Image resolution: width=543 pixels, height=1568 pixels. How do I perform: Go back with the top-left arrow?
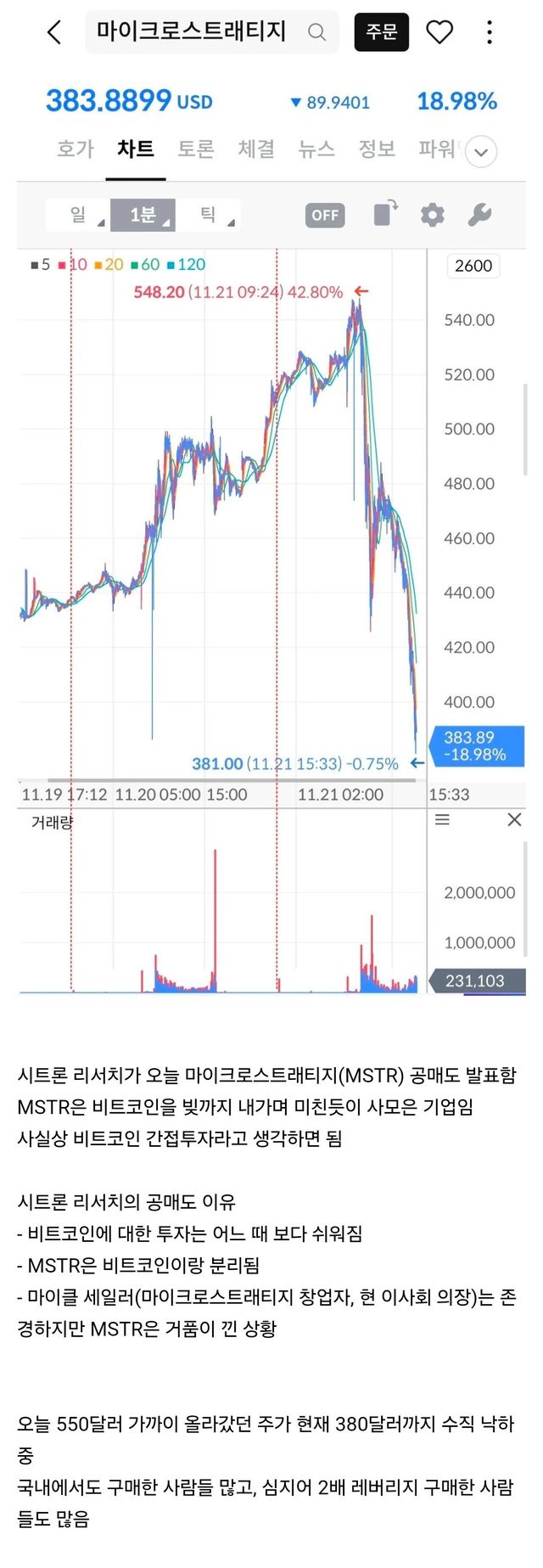[x=54, y=32]
